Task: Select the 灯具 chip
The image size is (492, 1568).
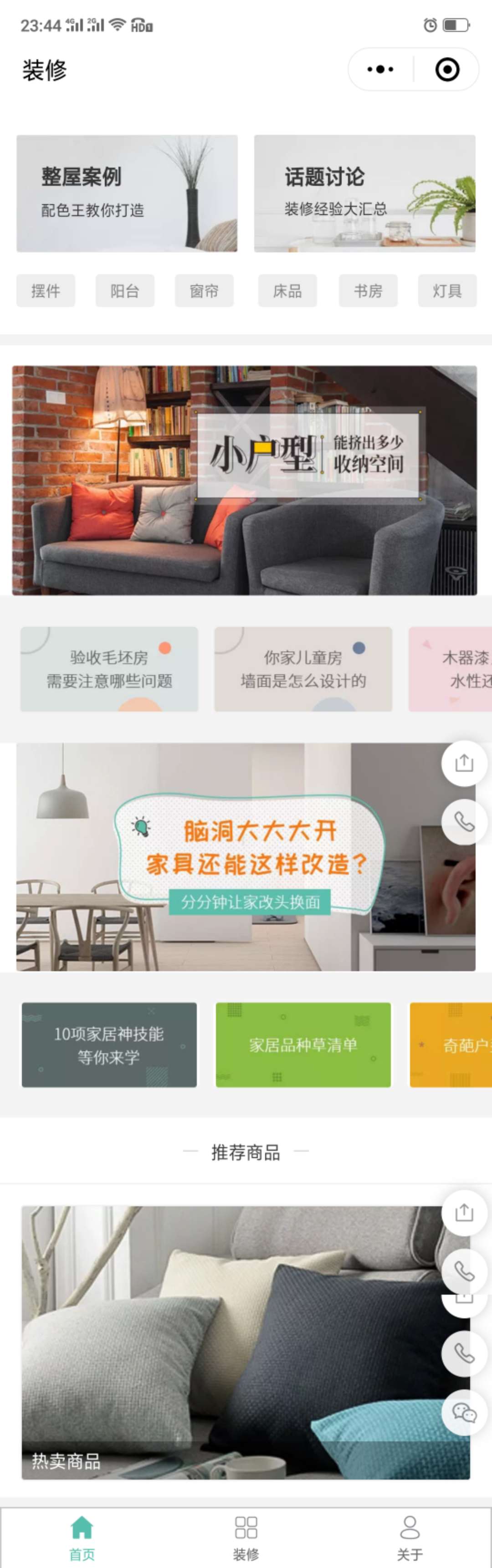Action: pos(447,291)
